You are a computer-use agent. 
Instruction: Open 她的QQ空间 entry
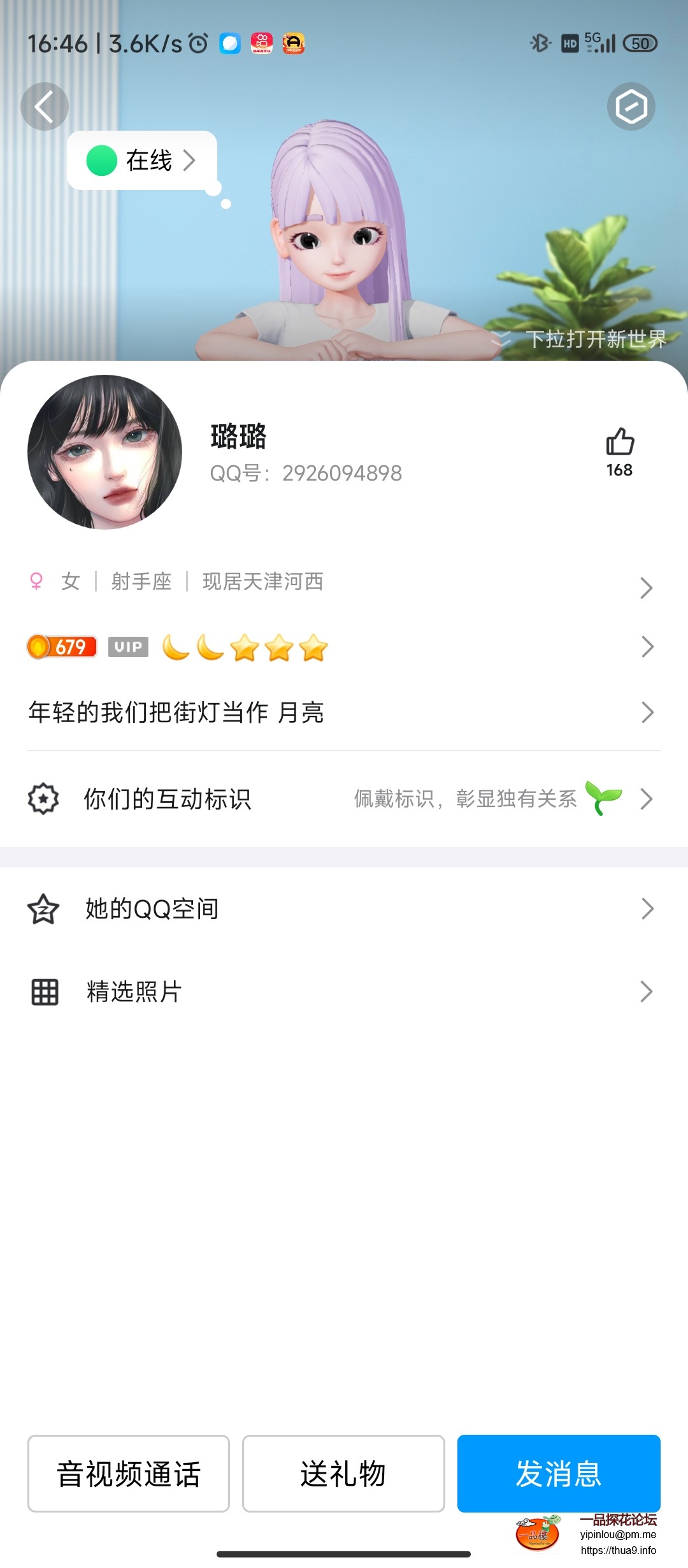[344, 910]
